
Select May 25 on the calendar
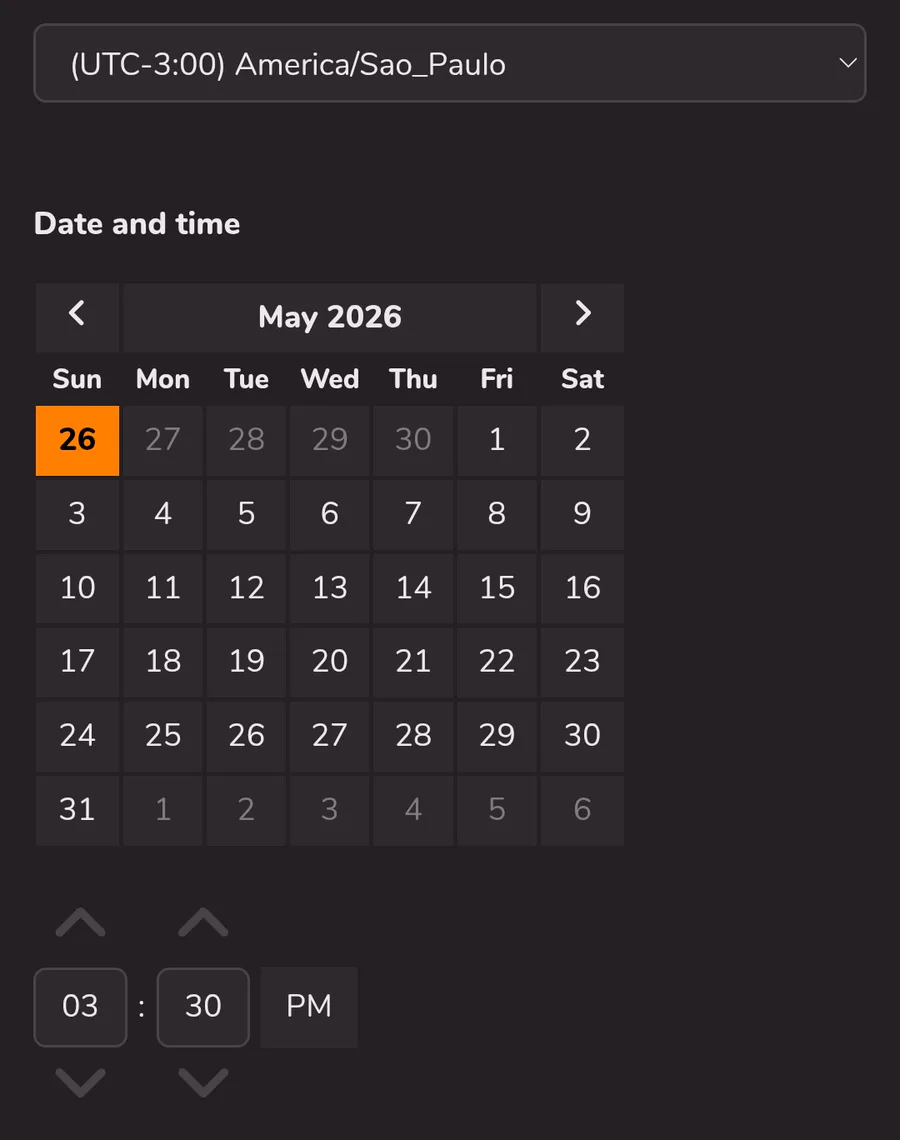point(163,736)
